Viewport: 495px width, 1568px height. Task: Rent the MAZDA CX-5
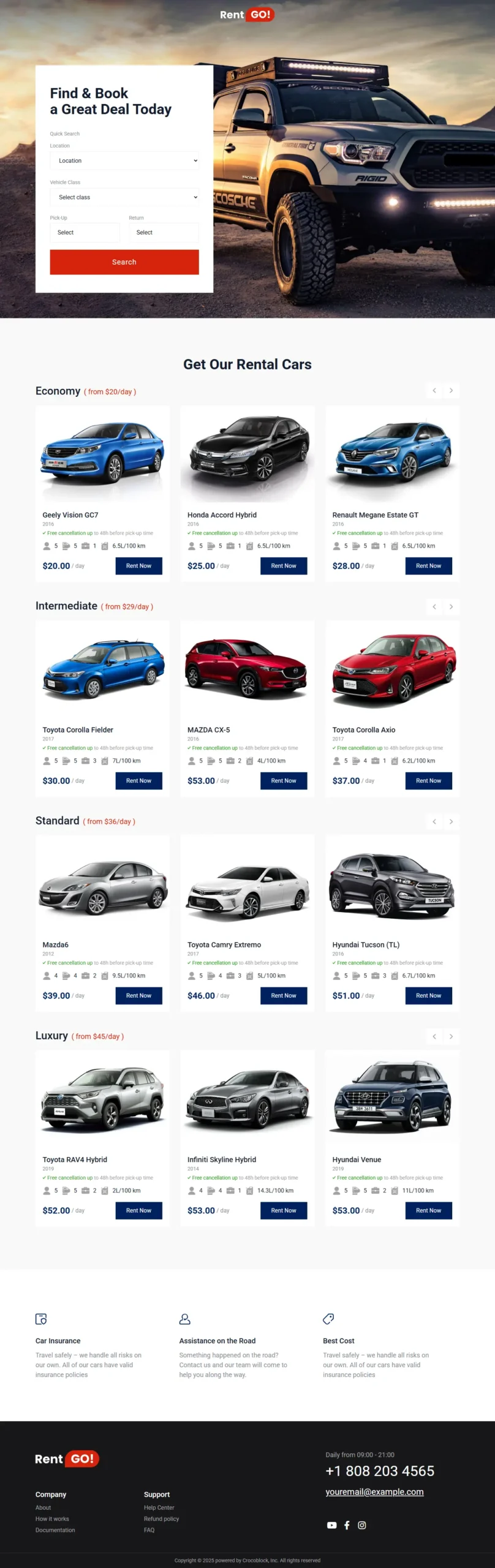click(x=284, y=781)
